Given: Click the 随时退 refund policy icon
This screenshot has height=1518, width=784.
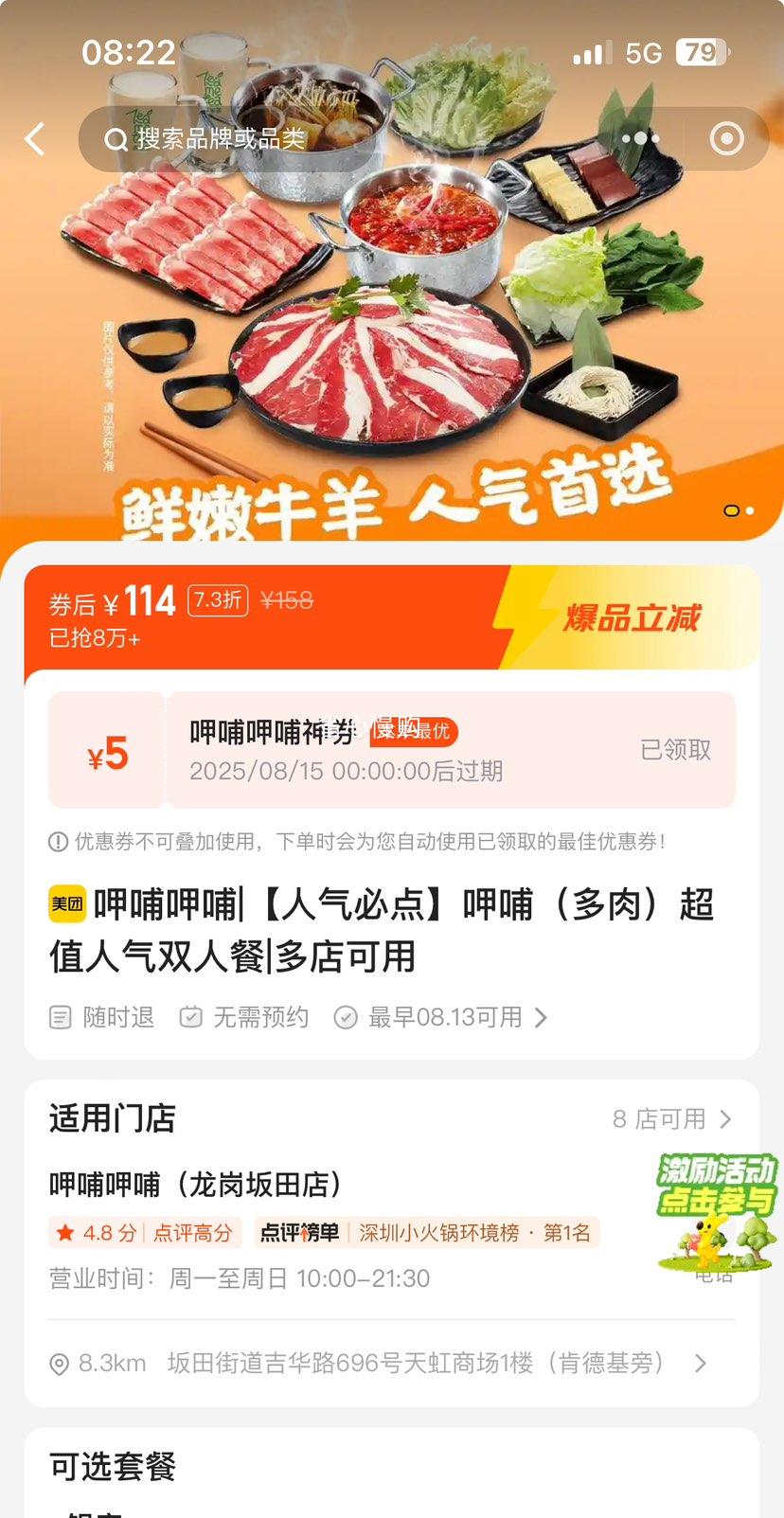Looking at the screenshot, I should click(x=60, y=1016).
